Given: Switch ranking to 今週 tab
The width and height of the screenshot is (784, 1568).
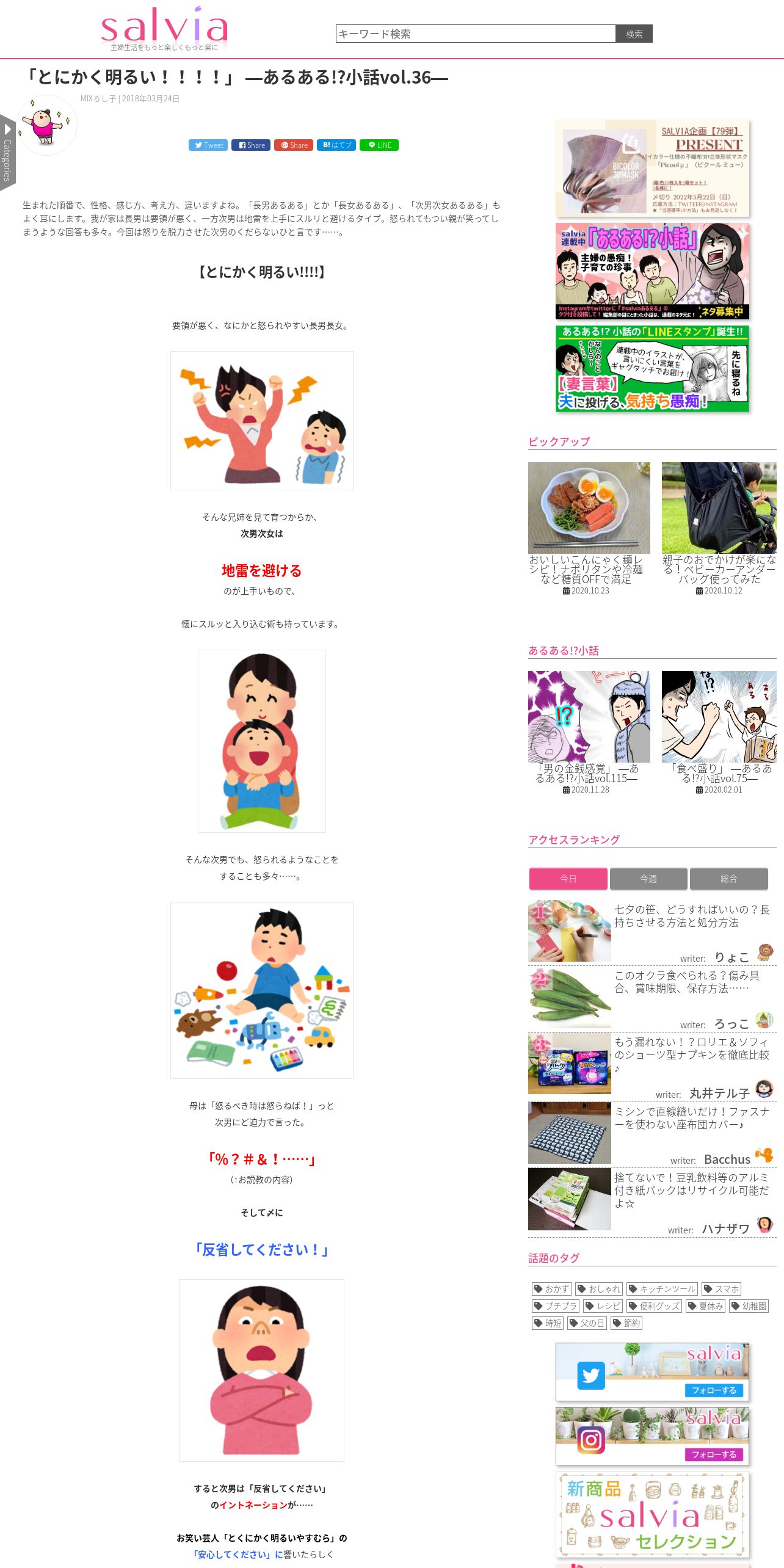Looking at the screenshot, I should tap(648, 879).
